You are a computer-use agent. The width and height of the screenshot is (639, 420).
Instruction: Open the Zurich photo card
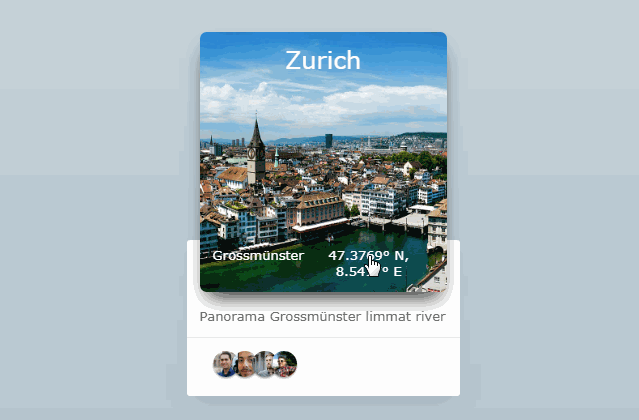323,160
